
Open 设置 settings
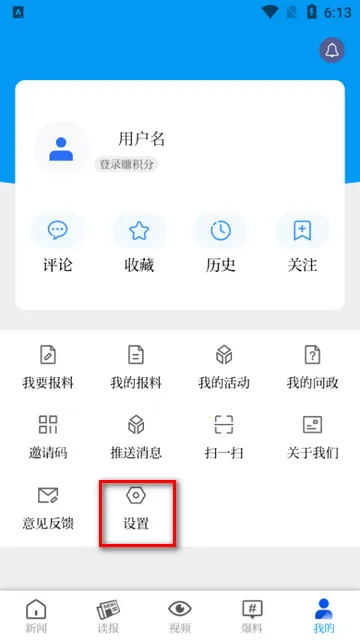click(x=136, y=507)
